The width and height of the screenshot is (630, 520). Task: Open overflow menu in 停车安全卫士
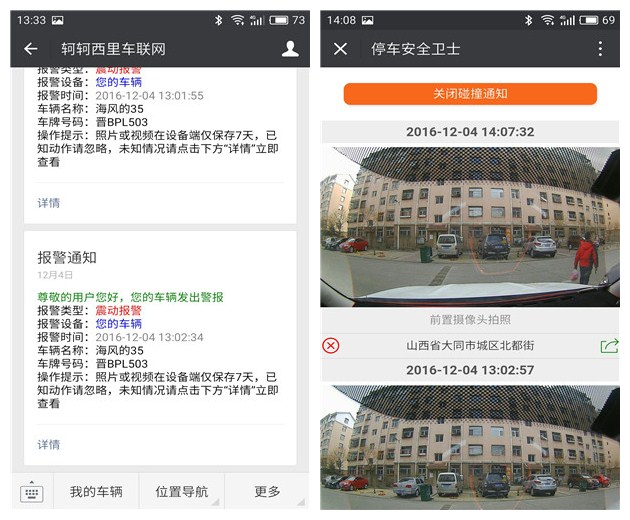coord(600,48)
